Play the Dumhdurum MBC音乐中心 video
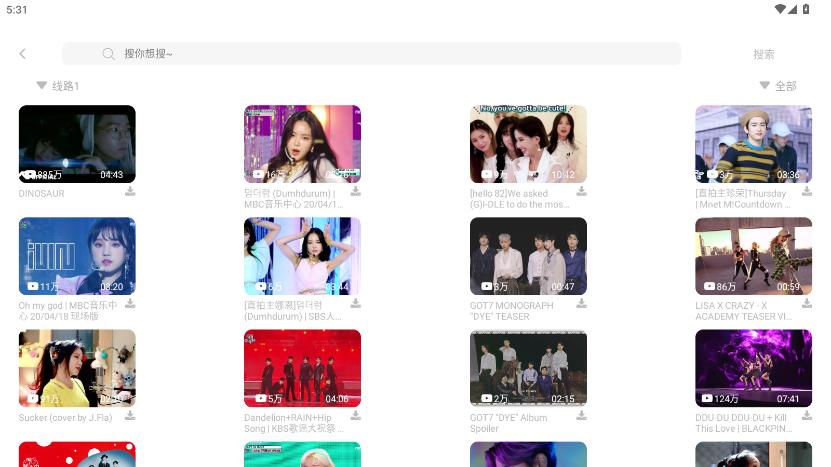 coord(302,144)
